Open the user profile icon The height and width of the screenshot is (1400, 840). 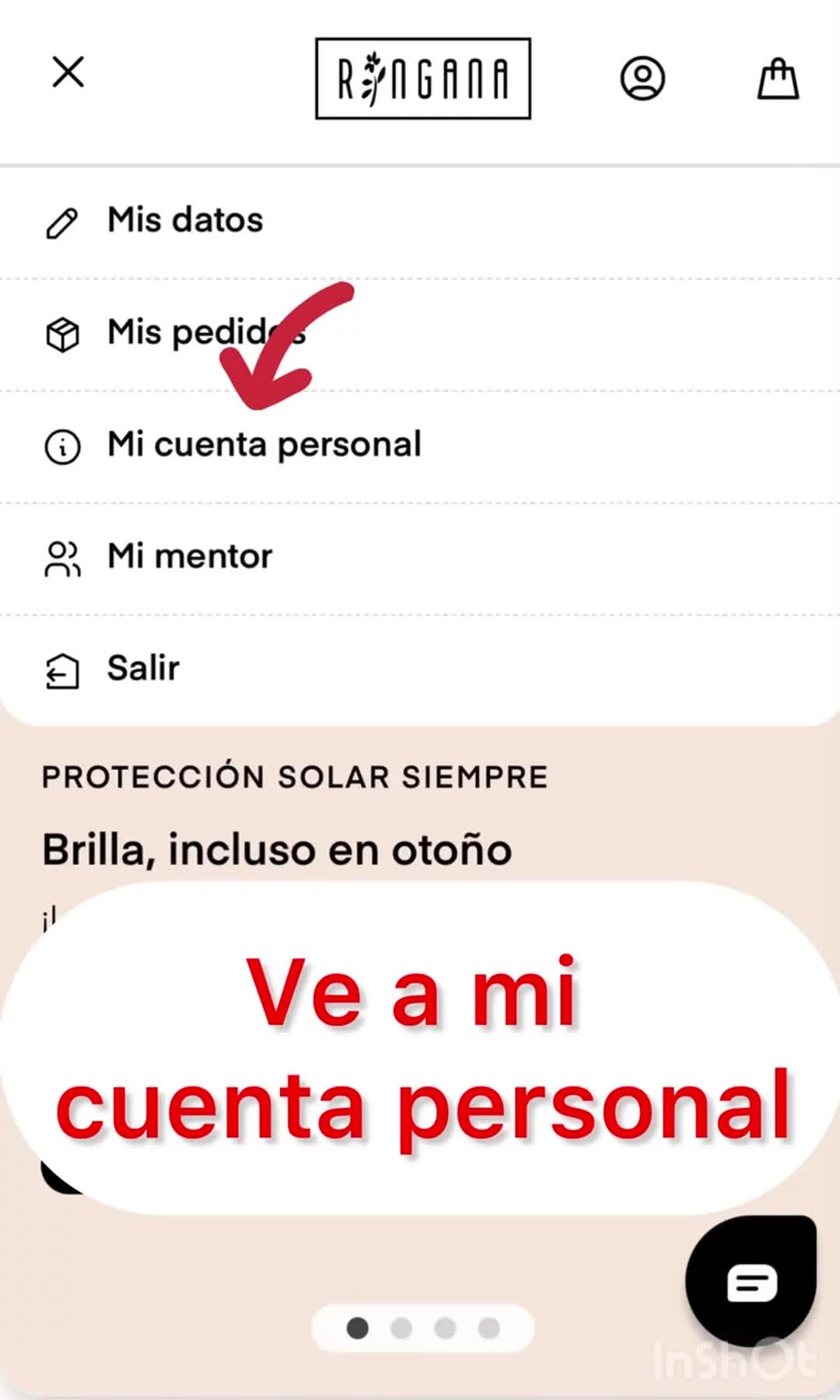pyautogui.click(x=642, y=79)
